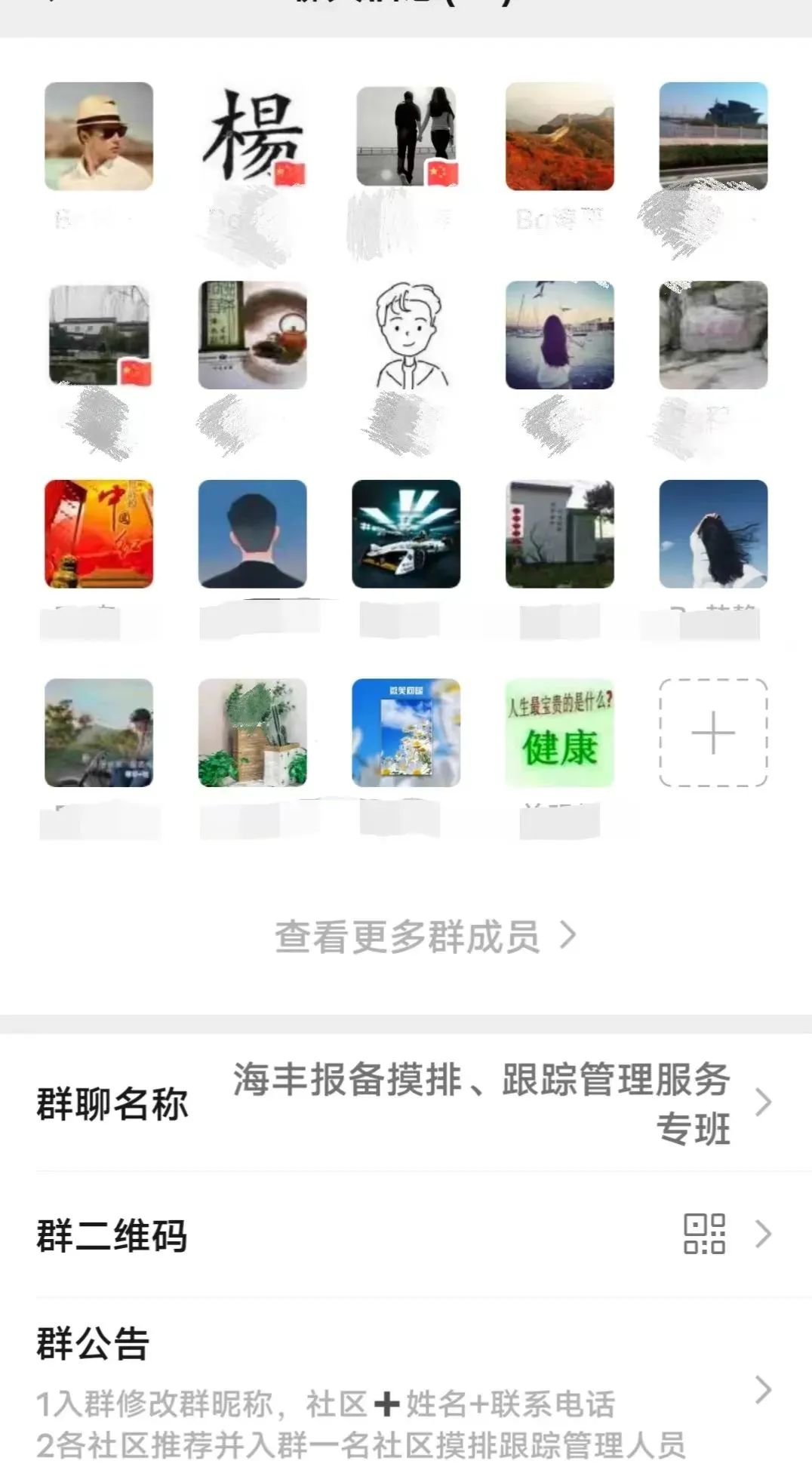
Task: Select member with suited man's back avatar
Action: (x=253, y=534)
